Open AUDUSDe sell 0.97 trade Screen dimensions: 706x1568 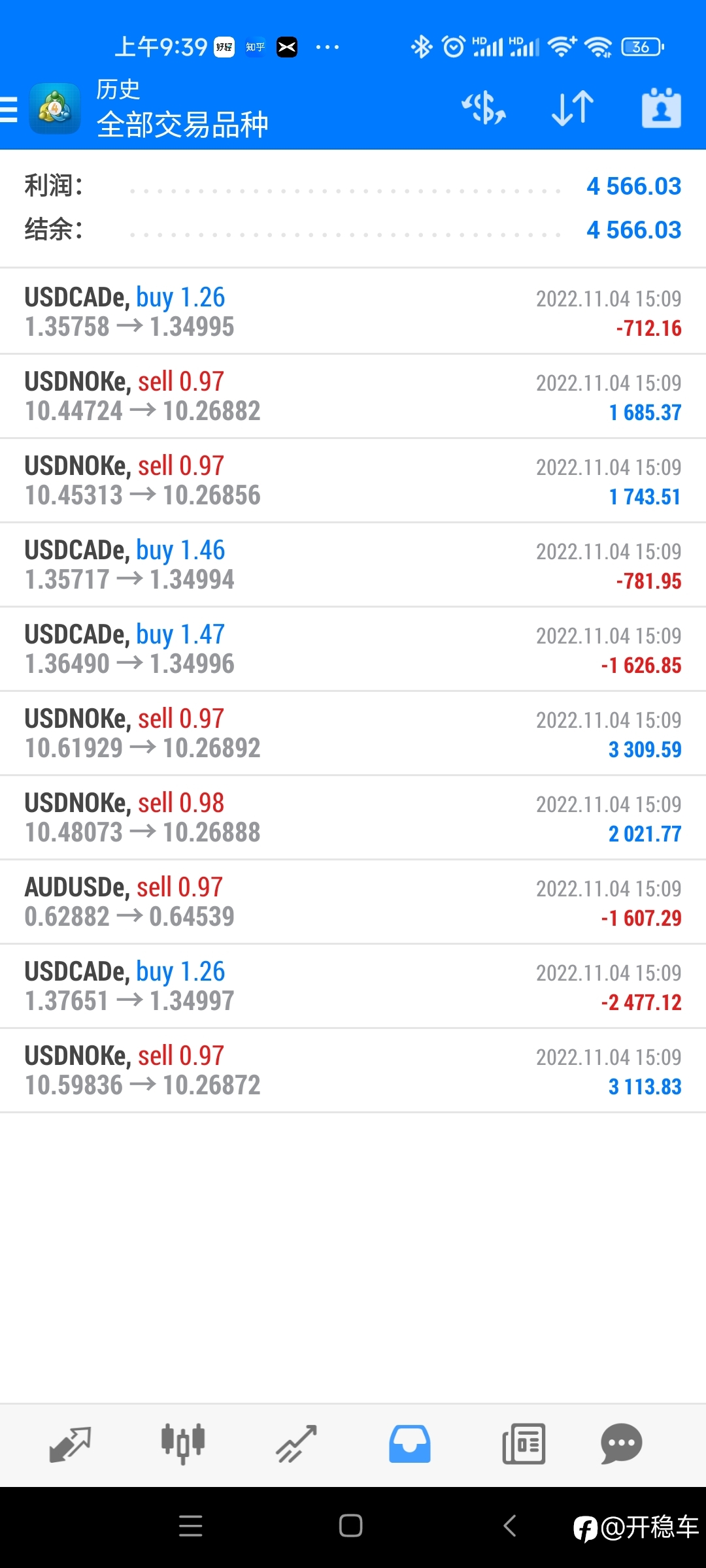point(353,902)
